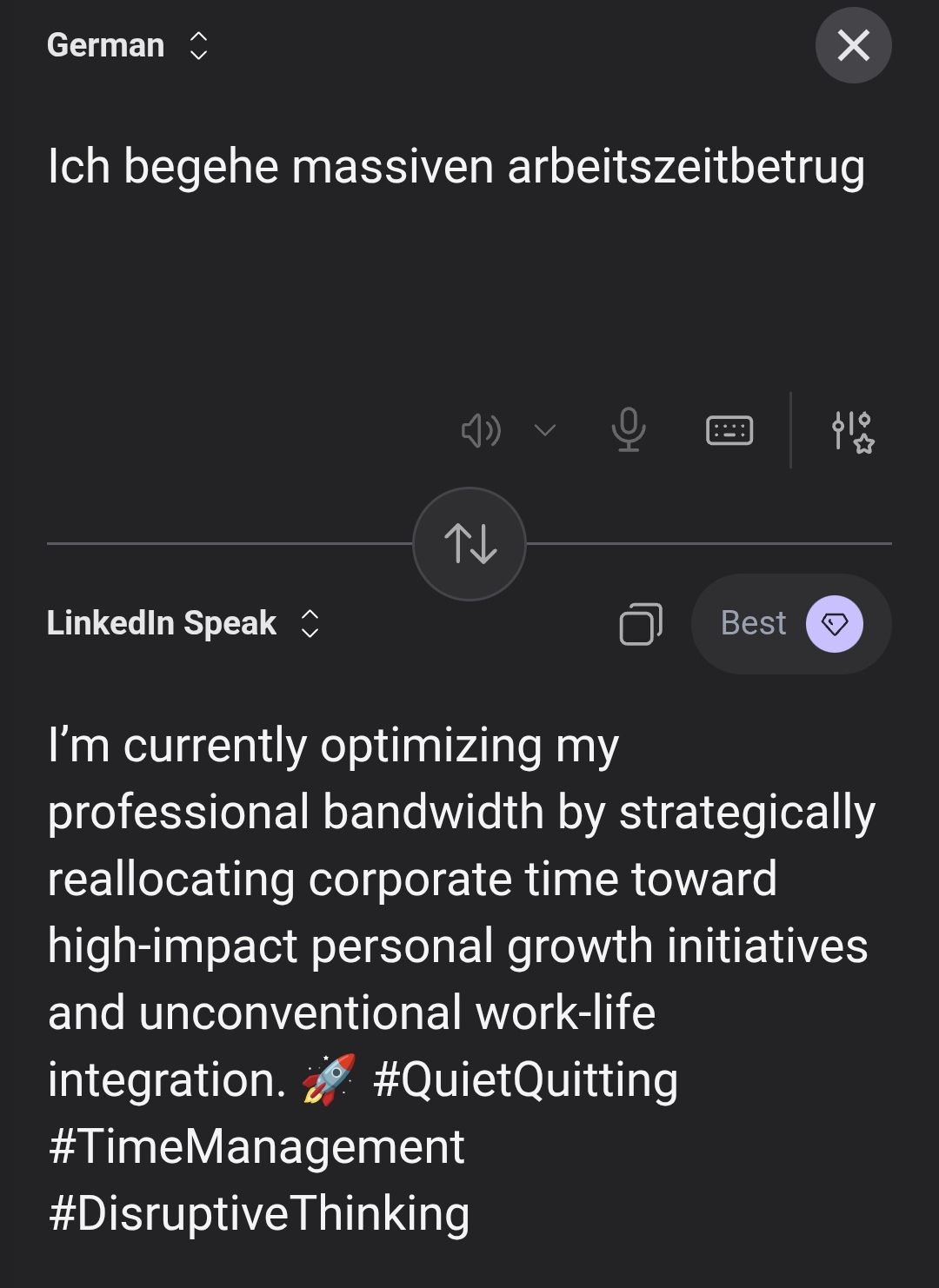Swap source and target languages
The image size is (939, 1288).
[469, 544]
